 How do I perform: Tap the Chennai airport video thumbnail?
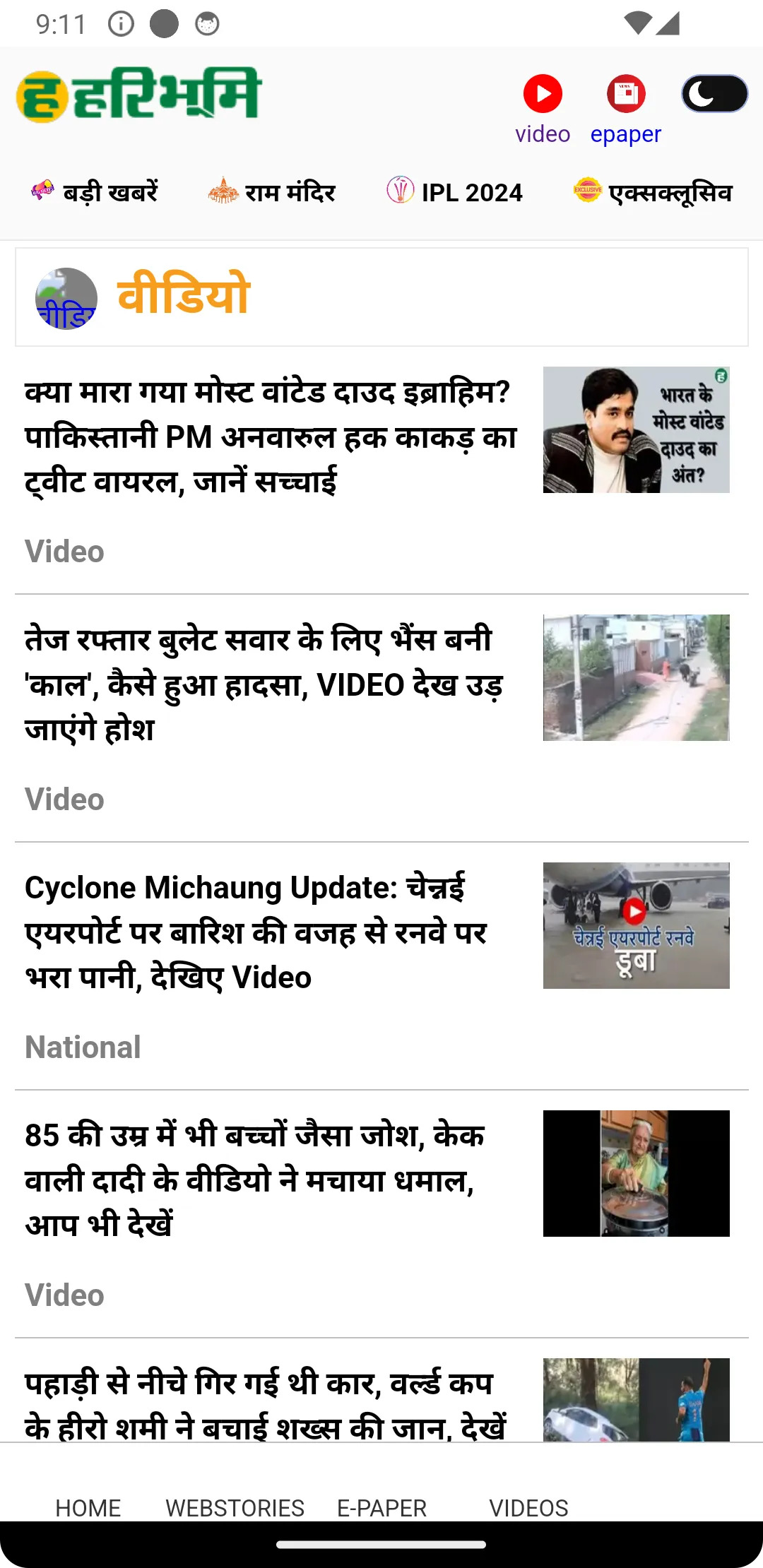tap(636, 925)
